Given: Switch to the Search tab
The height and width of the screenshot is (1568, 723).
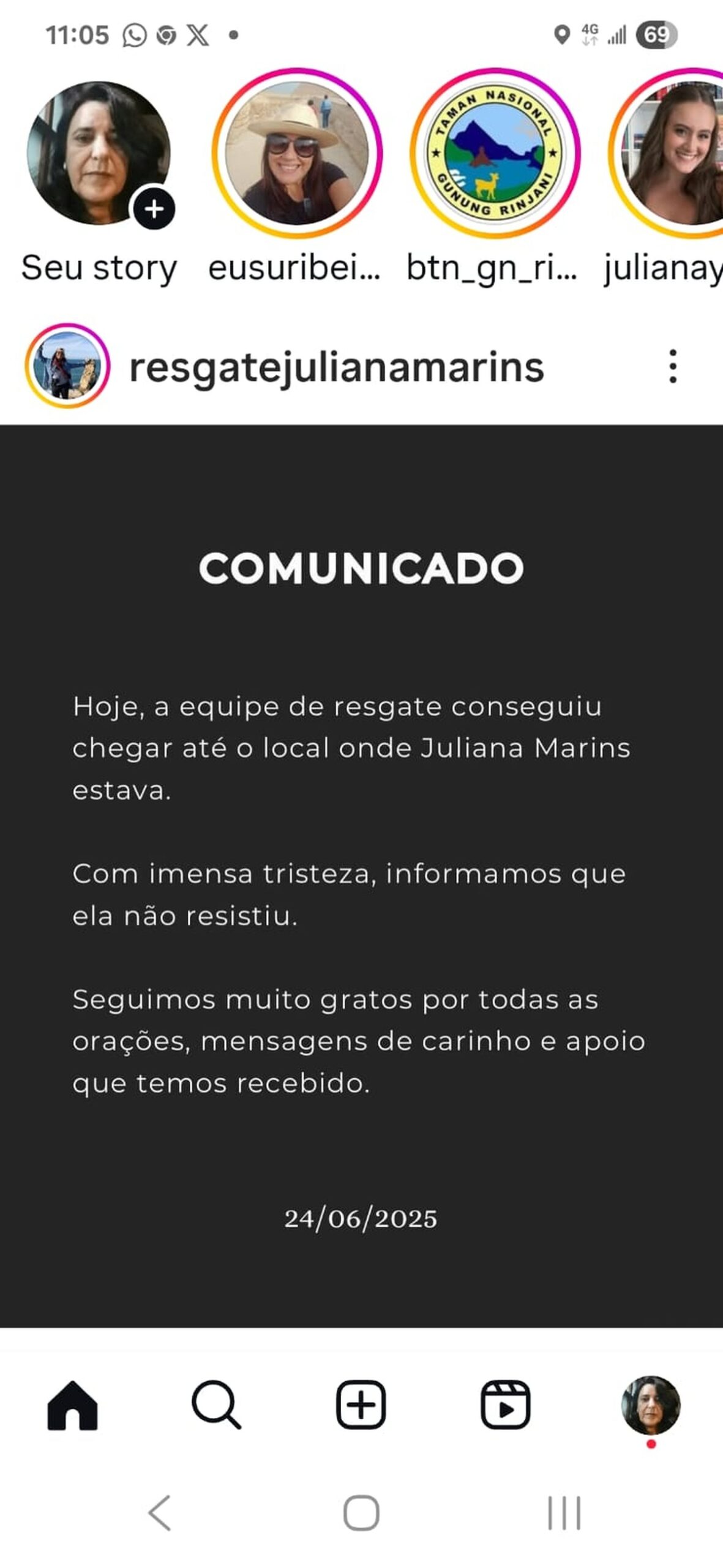Looking at the screenshot, I should [x=216, y=1405].
